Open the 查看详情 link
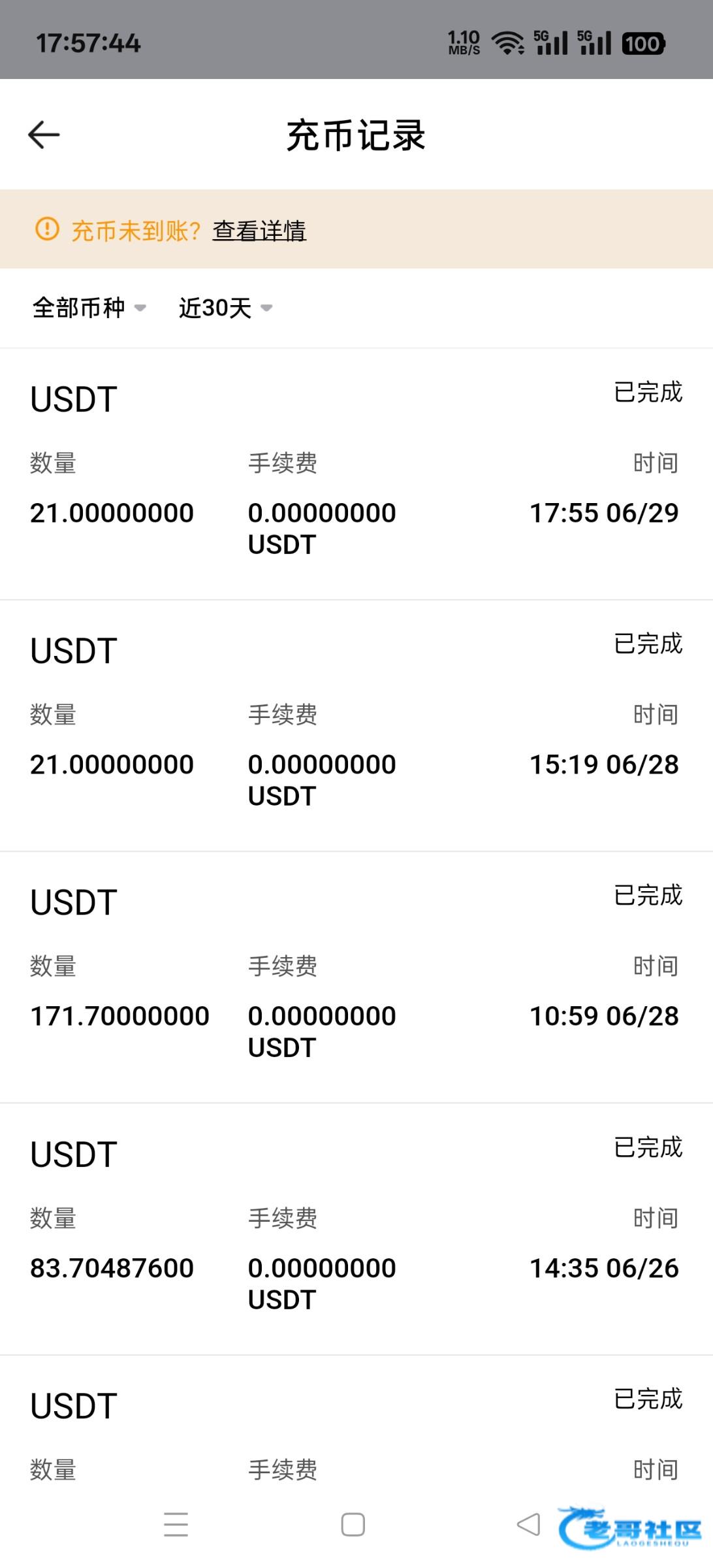This screenshot has width=713, height=1568. click(259, 231)
